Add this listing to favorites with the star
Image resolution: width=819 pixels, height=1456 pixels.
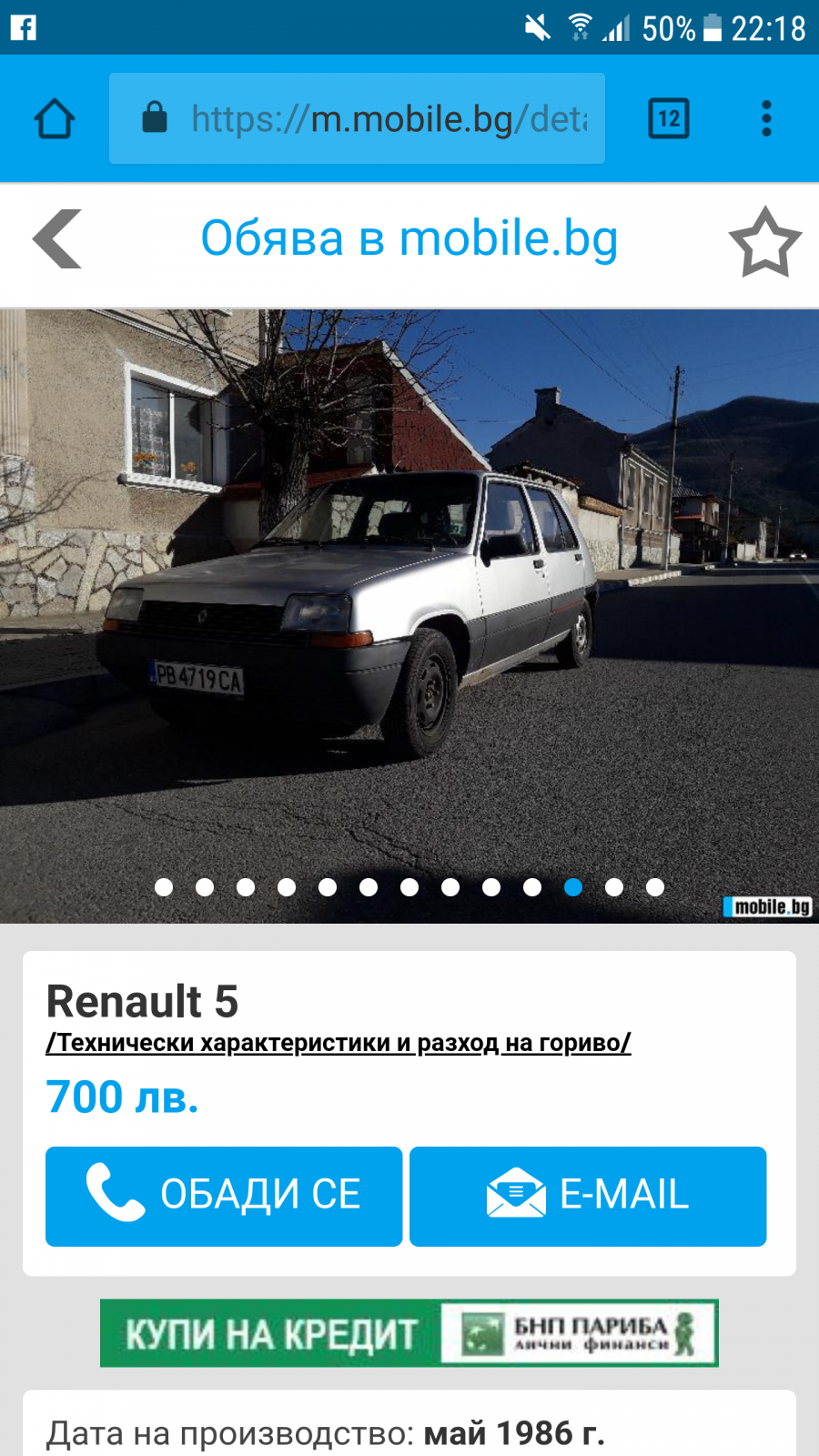(x=765, y=242)
